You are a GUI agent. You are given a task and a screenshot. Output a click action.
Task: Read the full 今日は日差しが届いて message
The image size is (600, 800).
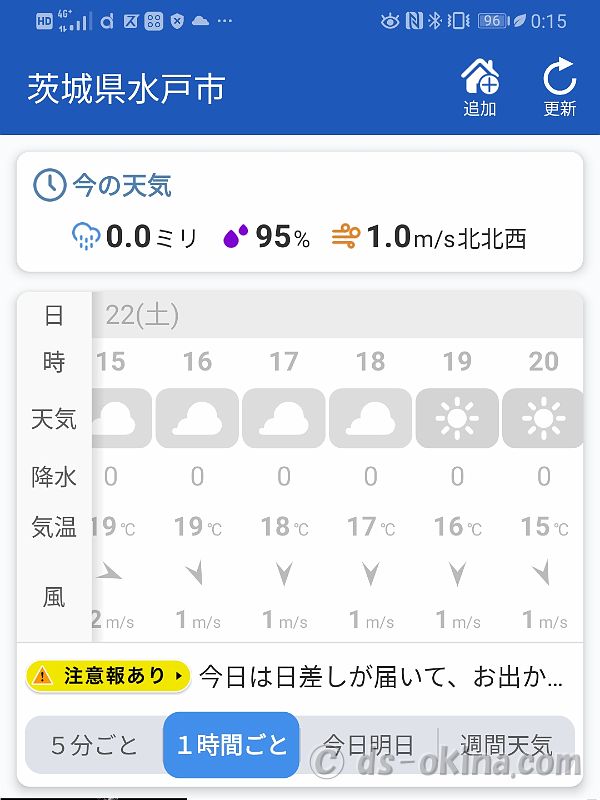(x=381, y=677)
